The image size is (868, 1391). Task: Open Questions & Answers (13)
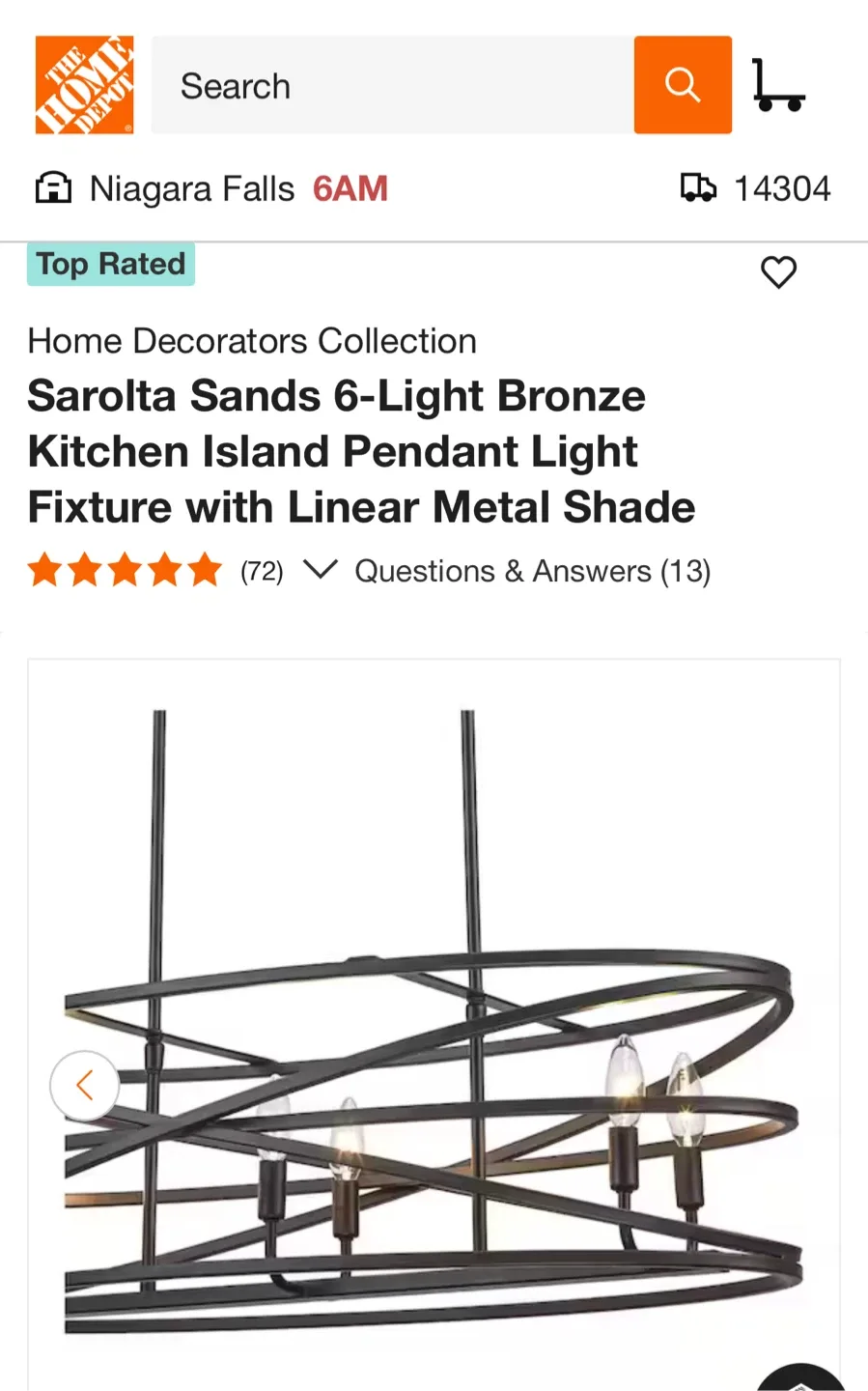click(x=533, y=571)
